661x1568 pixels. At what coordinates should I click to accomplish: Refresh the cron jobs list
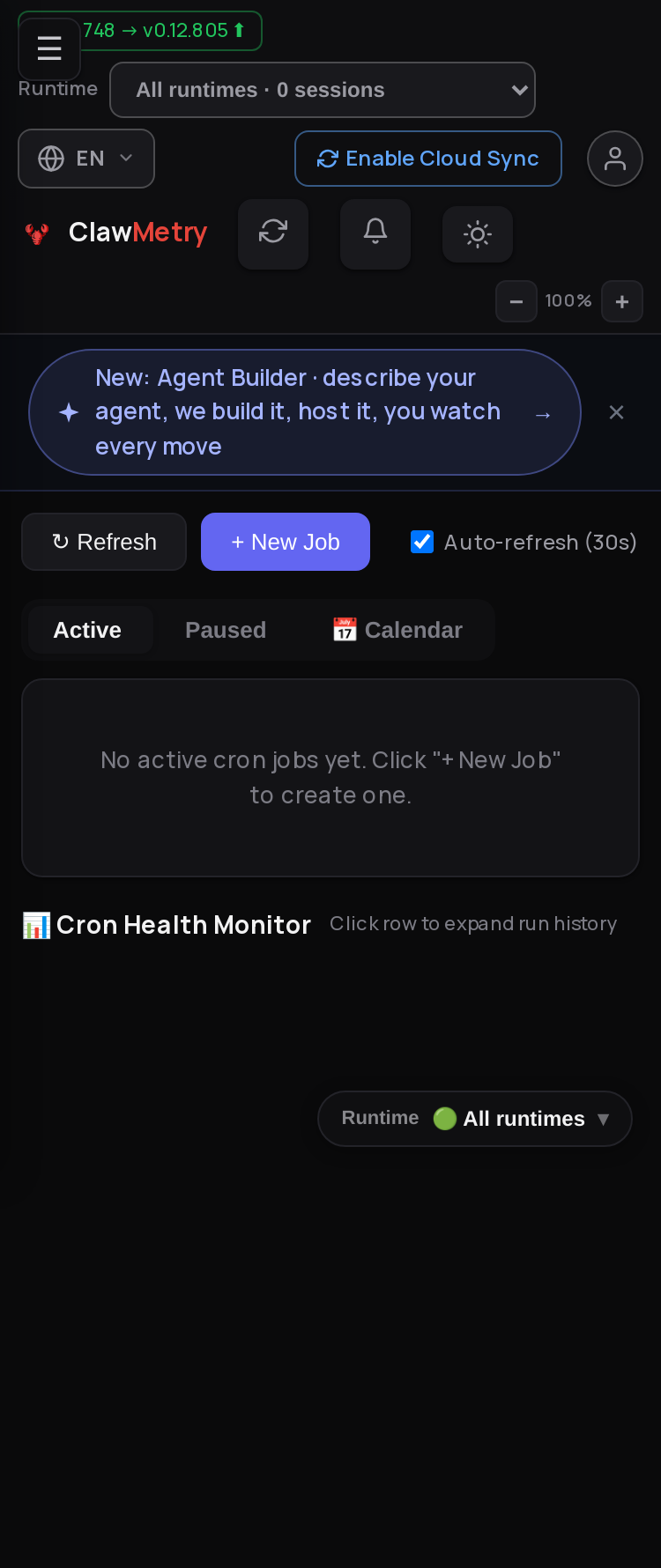coord(104,542)
